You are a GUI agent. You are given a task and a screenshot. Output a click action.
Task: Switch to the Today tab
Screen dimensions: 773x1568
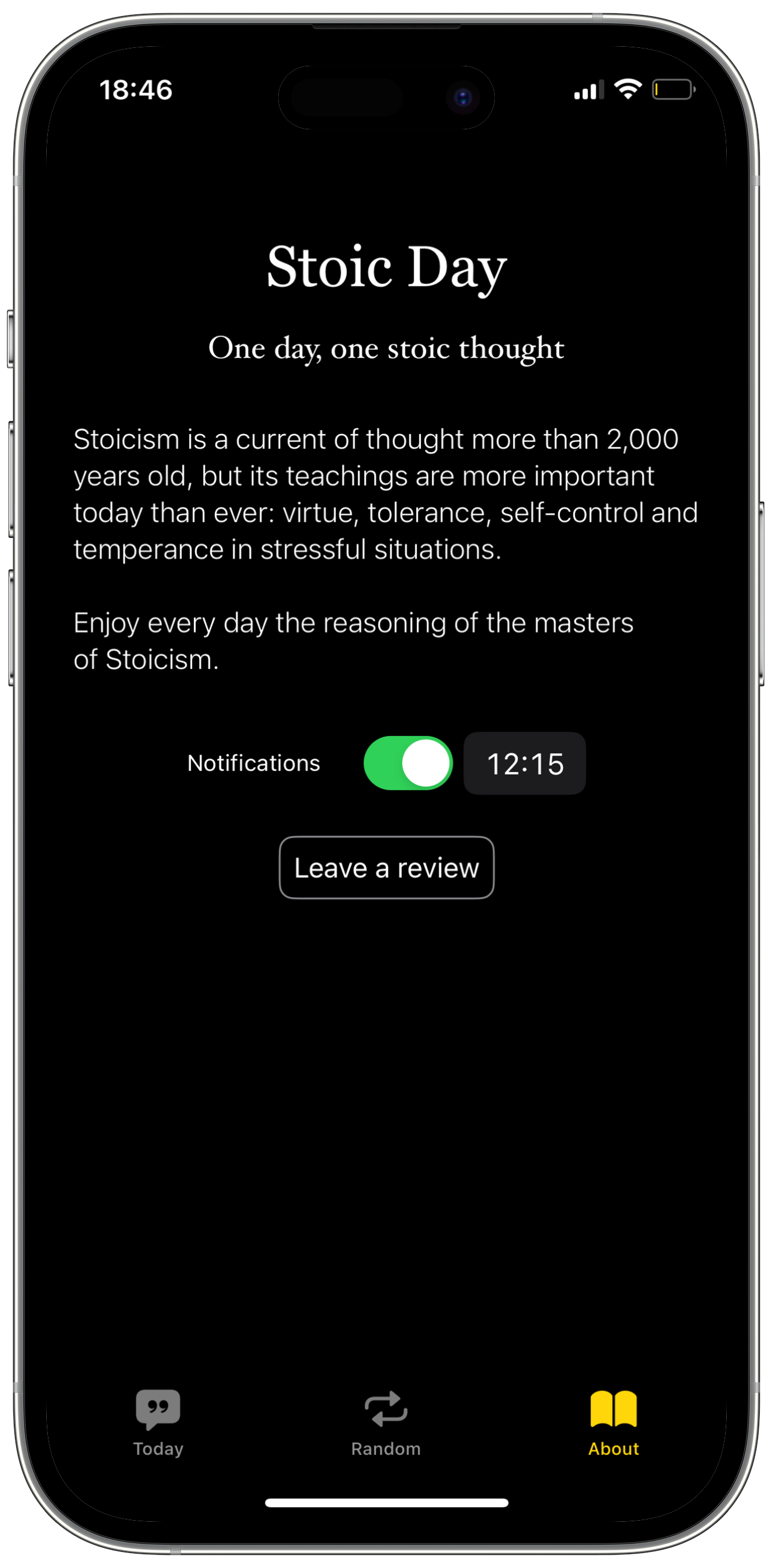(x=158, y=1422)
